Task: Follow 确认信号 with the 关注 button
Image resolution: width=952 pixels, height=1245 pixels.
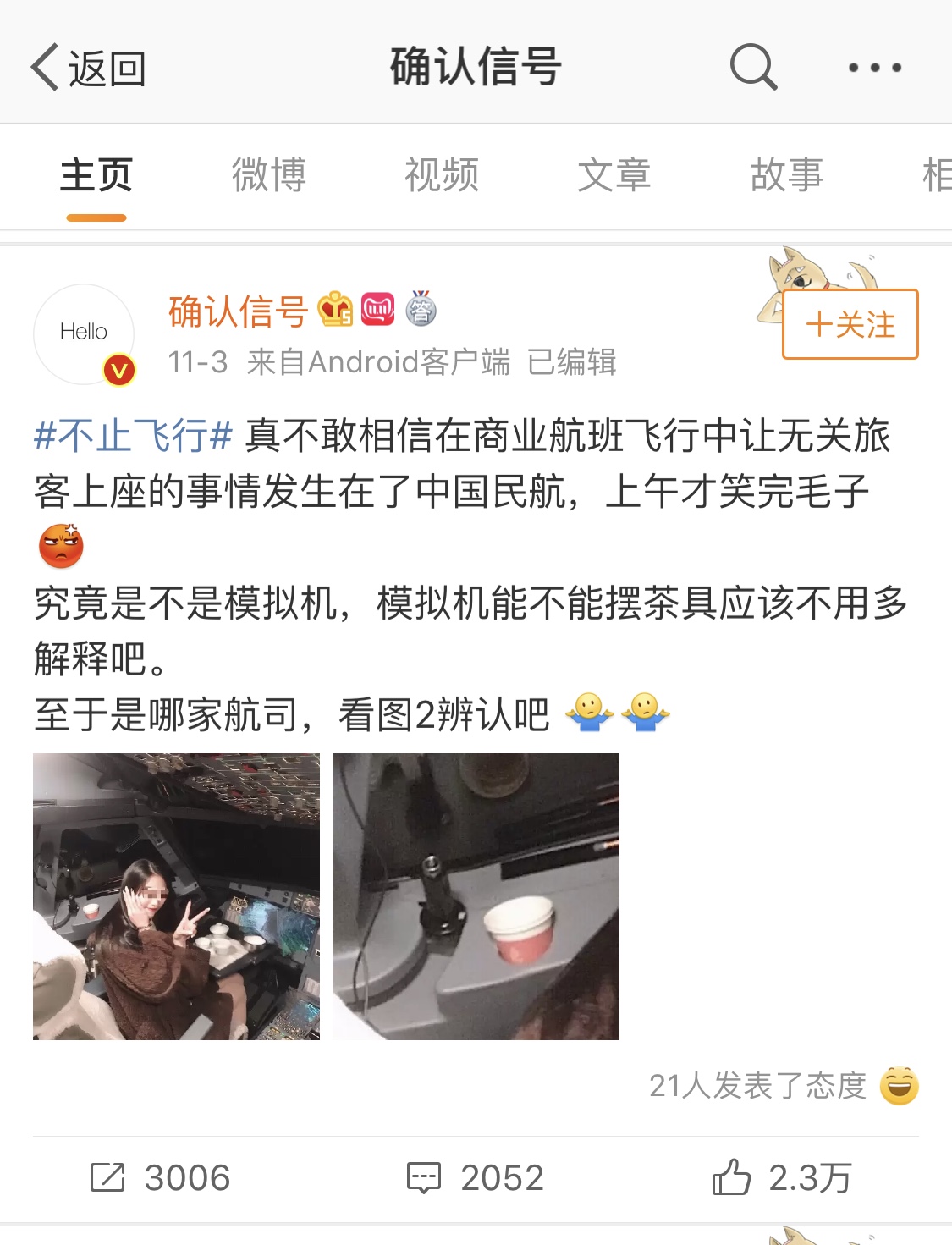Action: 850,324
